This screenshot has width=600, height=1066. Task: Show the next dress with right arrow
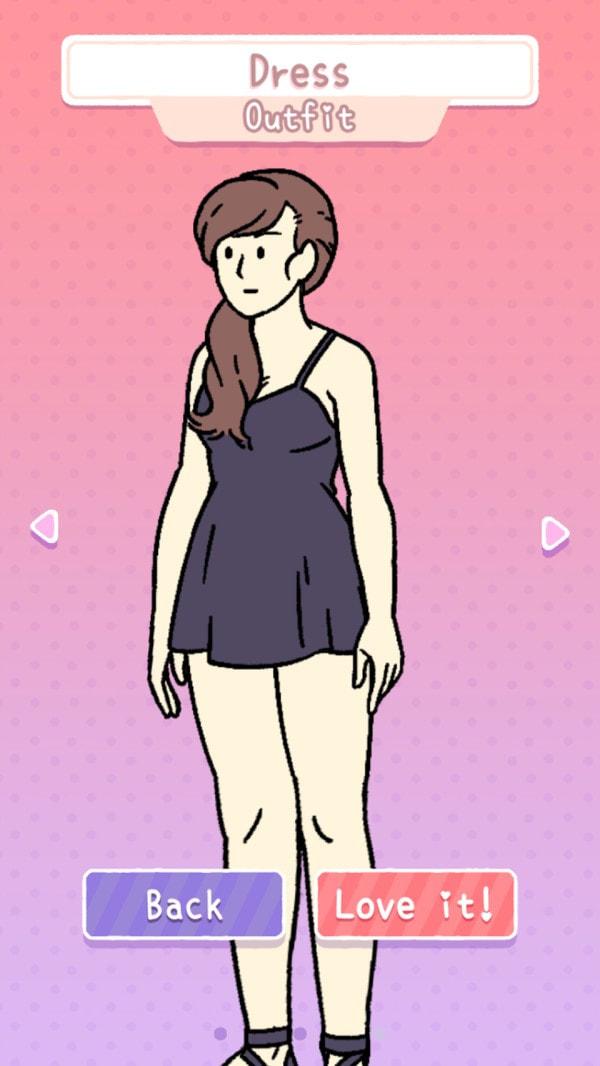coord(554,533)
